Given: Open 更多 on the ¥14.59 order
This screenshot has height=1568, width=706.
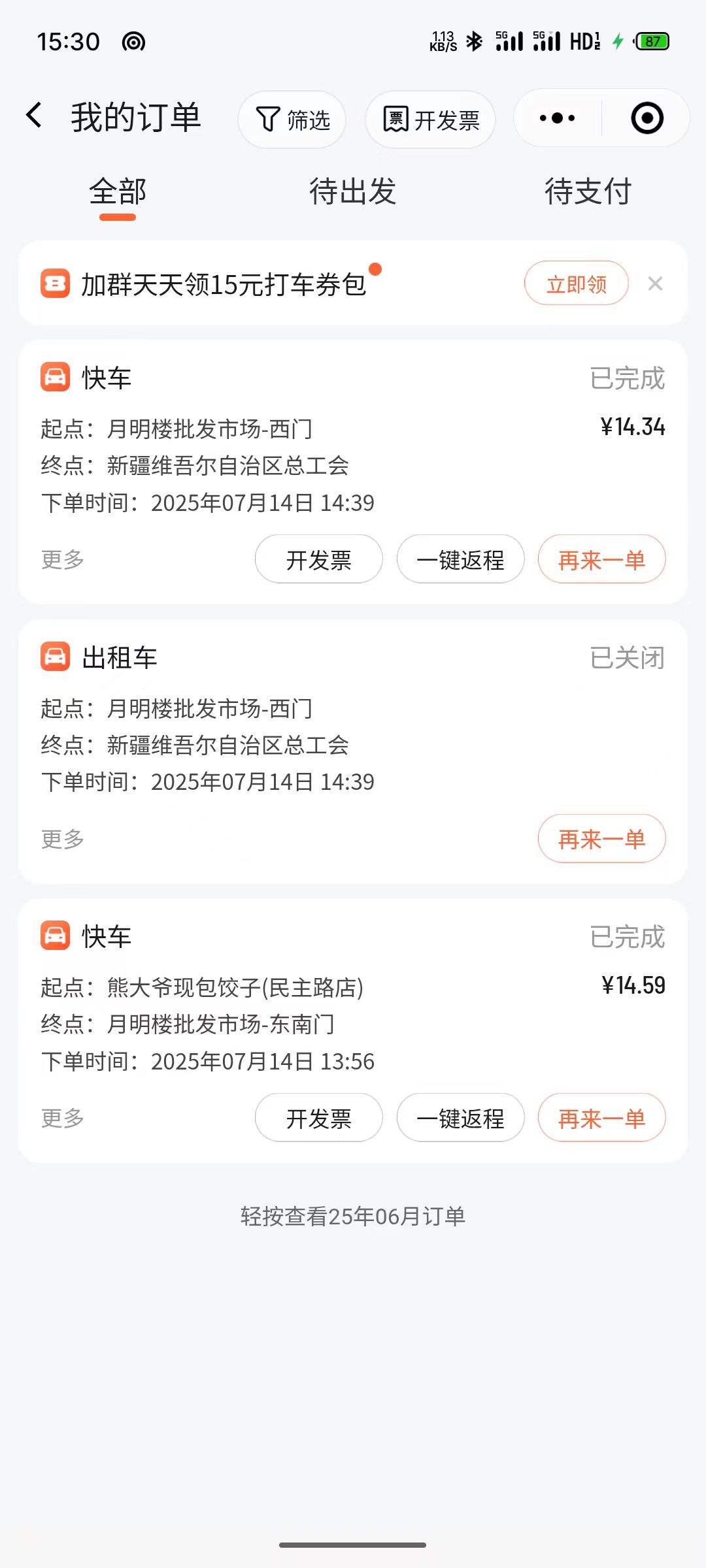Looking at the screenshot, I should [63, 1119].
